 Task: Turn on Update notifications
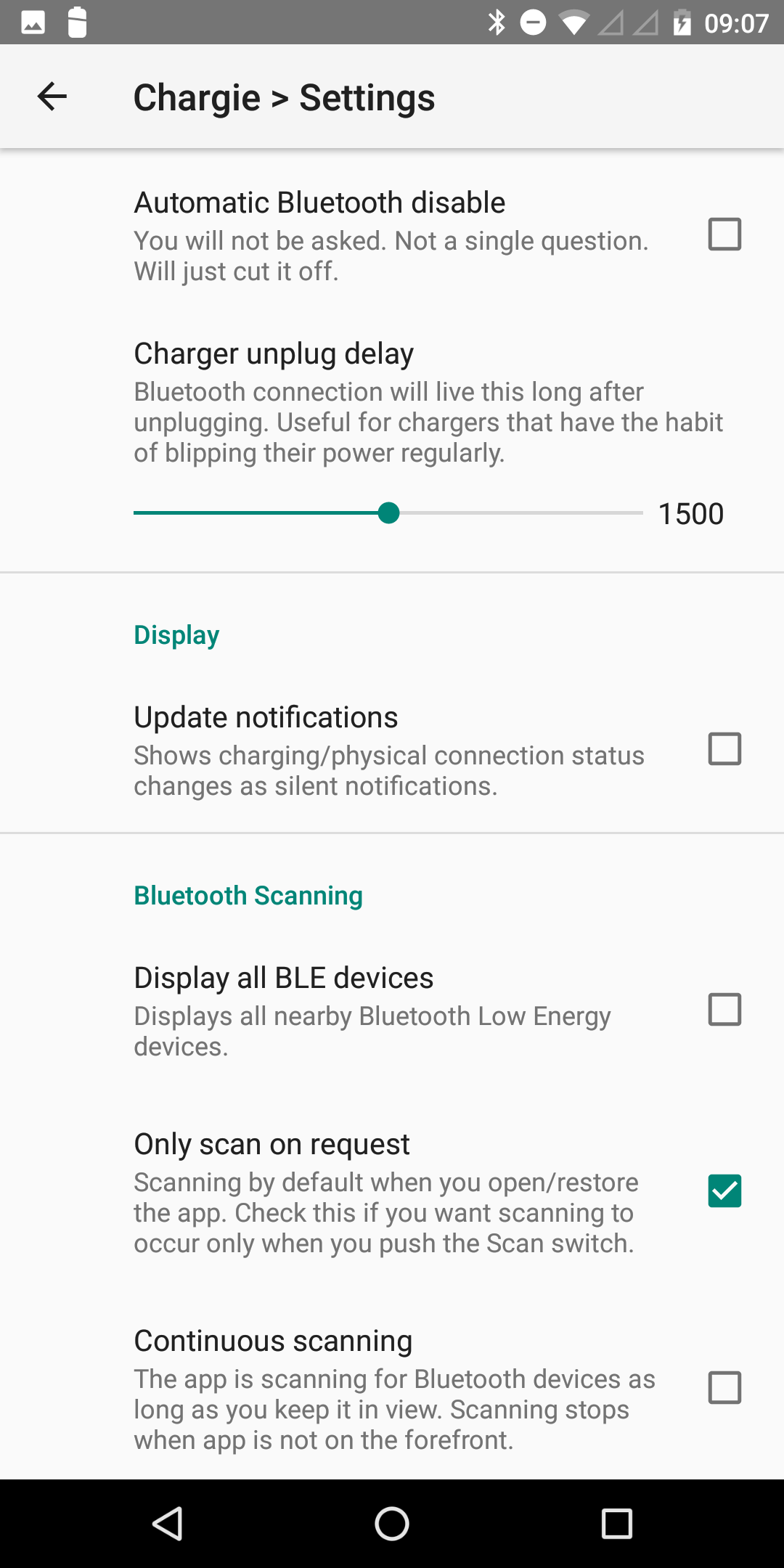[724, 749]
